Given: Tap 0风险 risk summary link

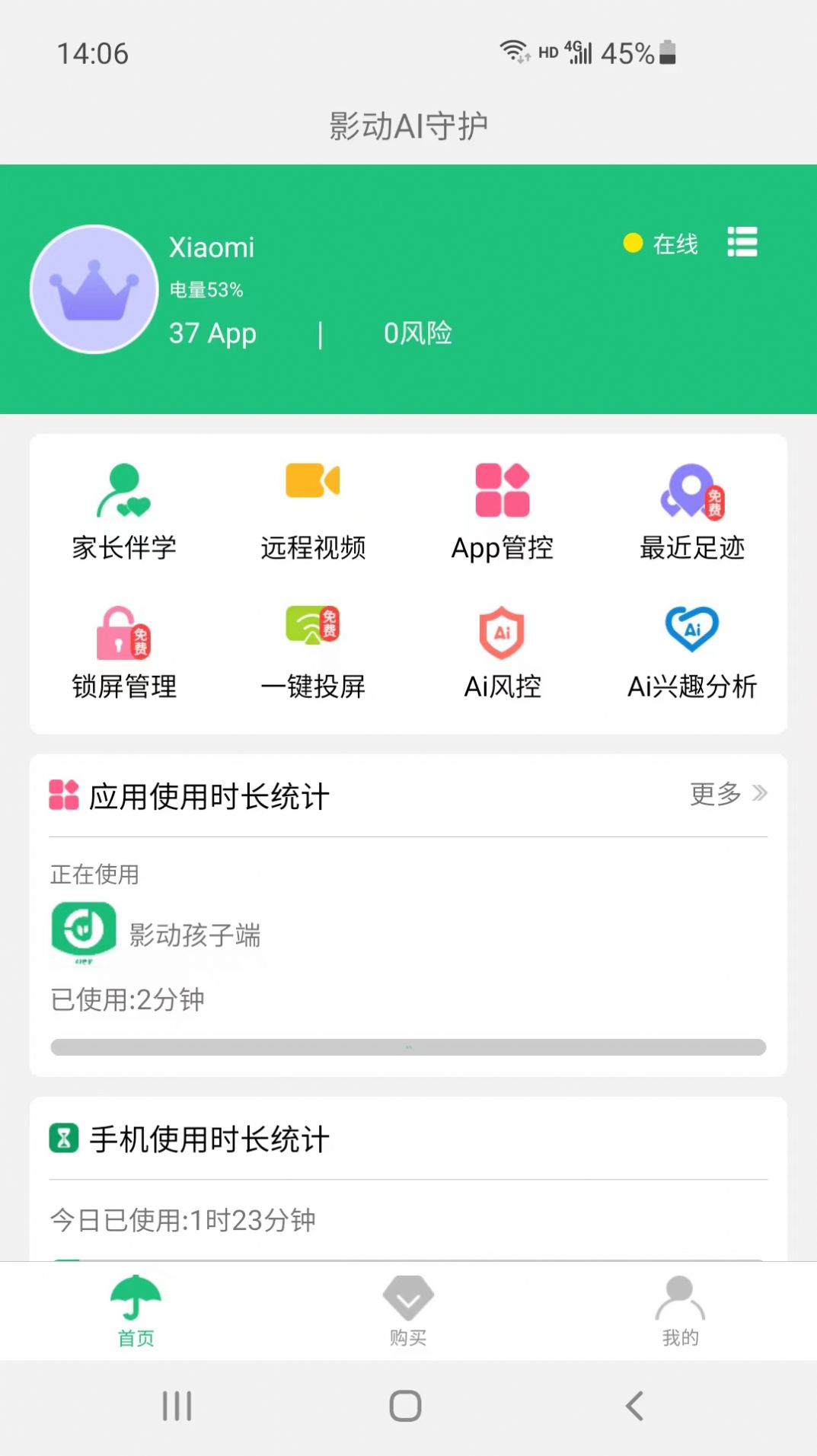Looking at the screenshot, I should tap(417, 333).
